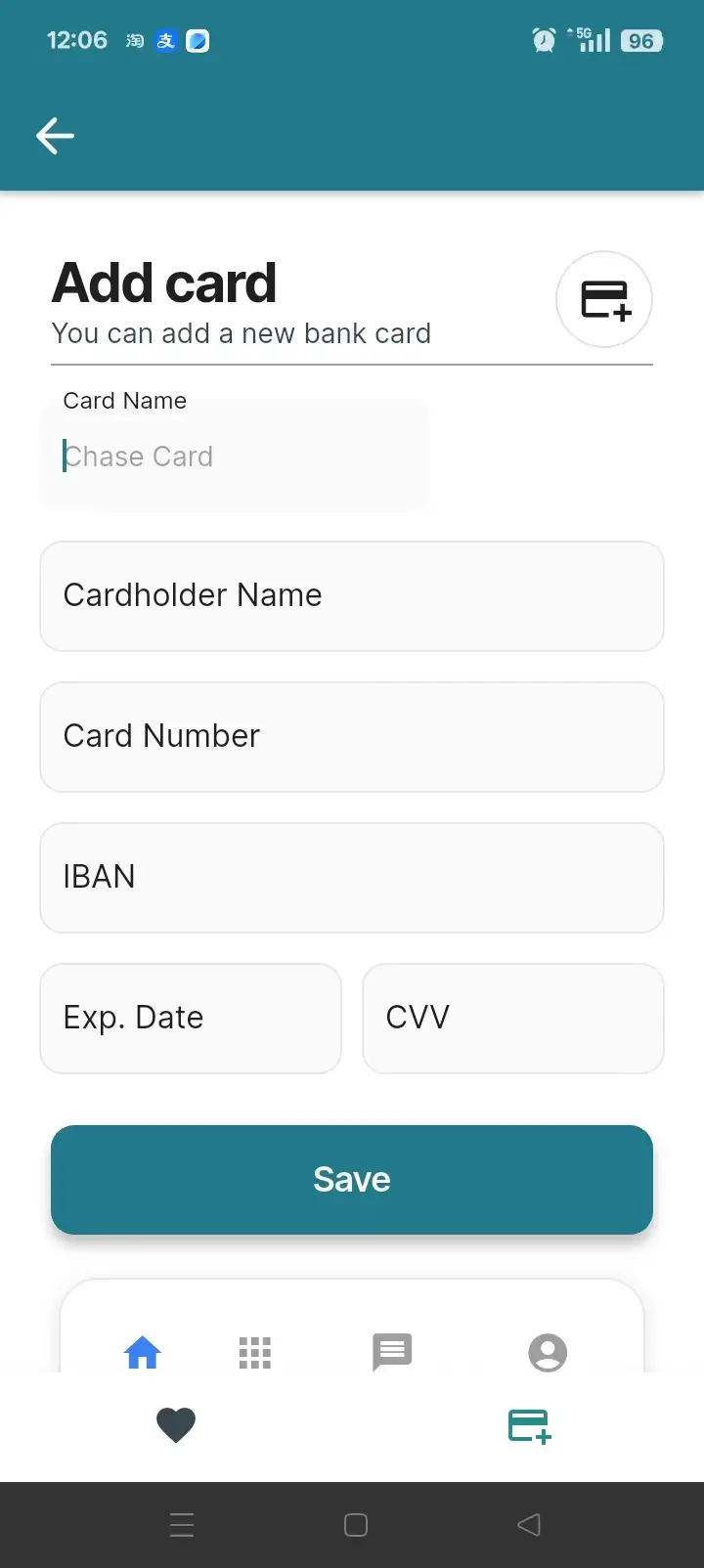Open recent apps from system bar
704x1568 pixels.
click(182, 1525)
